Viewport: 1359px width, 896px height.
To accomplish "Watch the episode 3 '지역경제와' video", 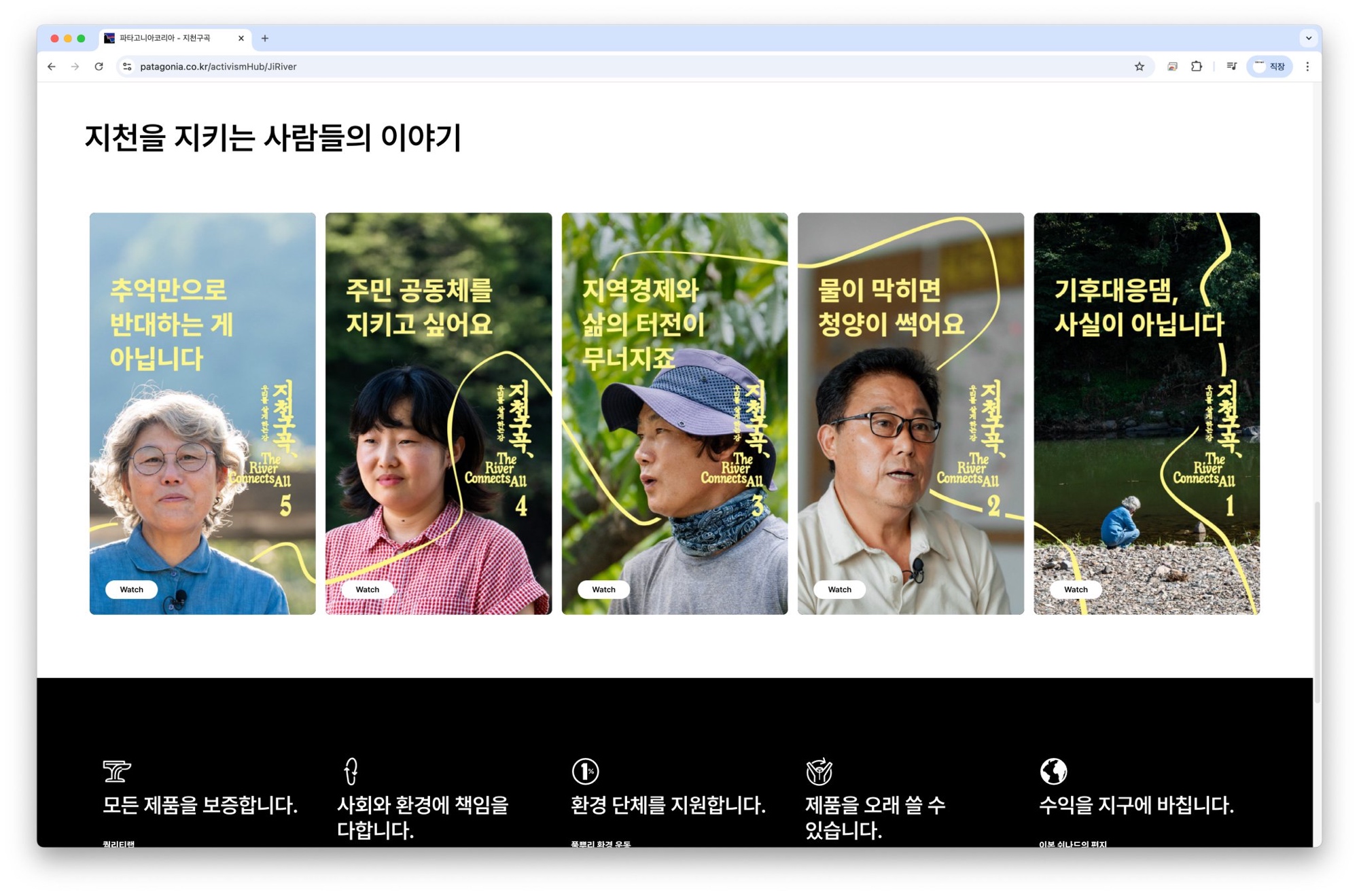I will pyautogui.click(x=603, y=589).
